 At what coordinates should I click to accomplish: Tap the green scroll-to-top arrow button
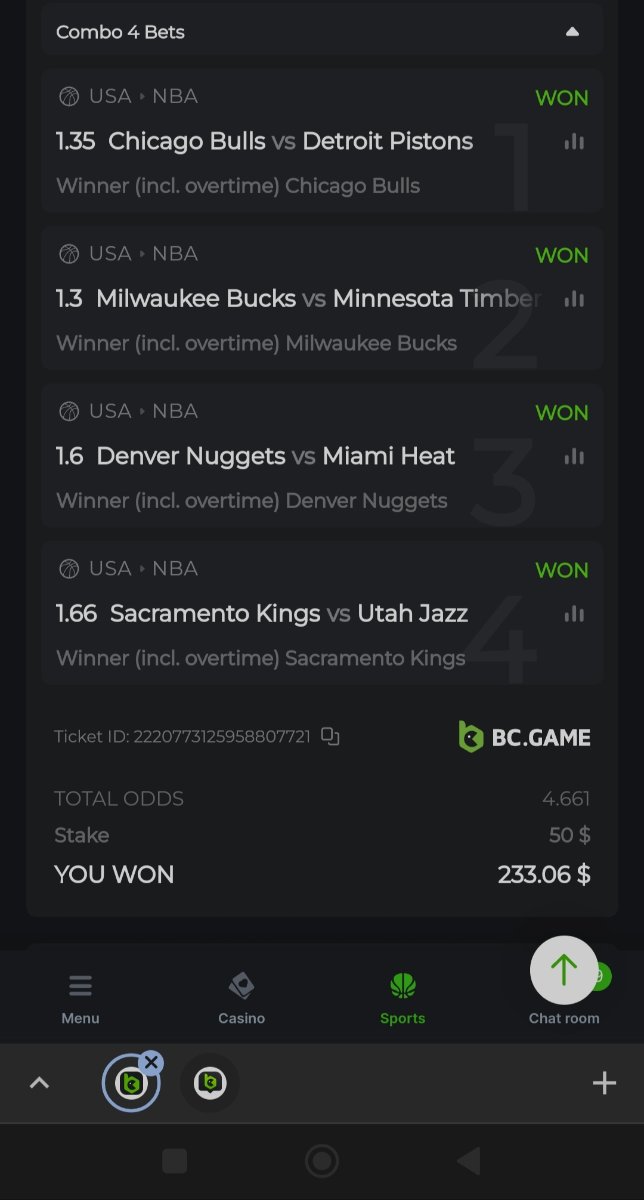pyautogui.click(x=564, y=970)
